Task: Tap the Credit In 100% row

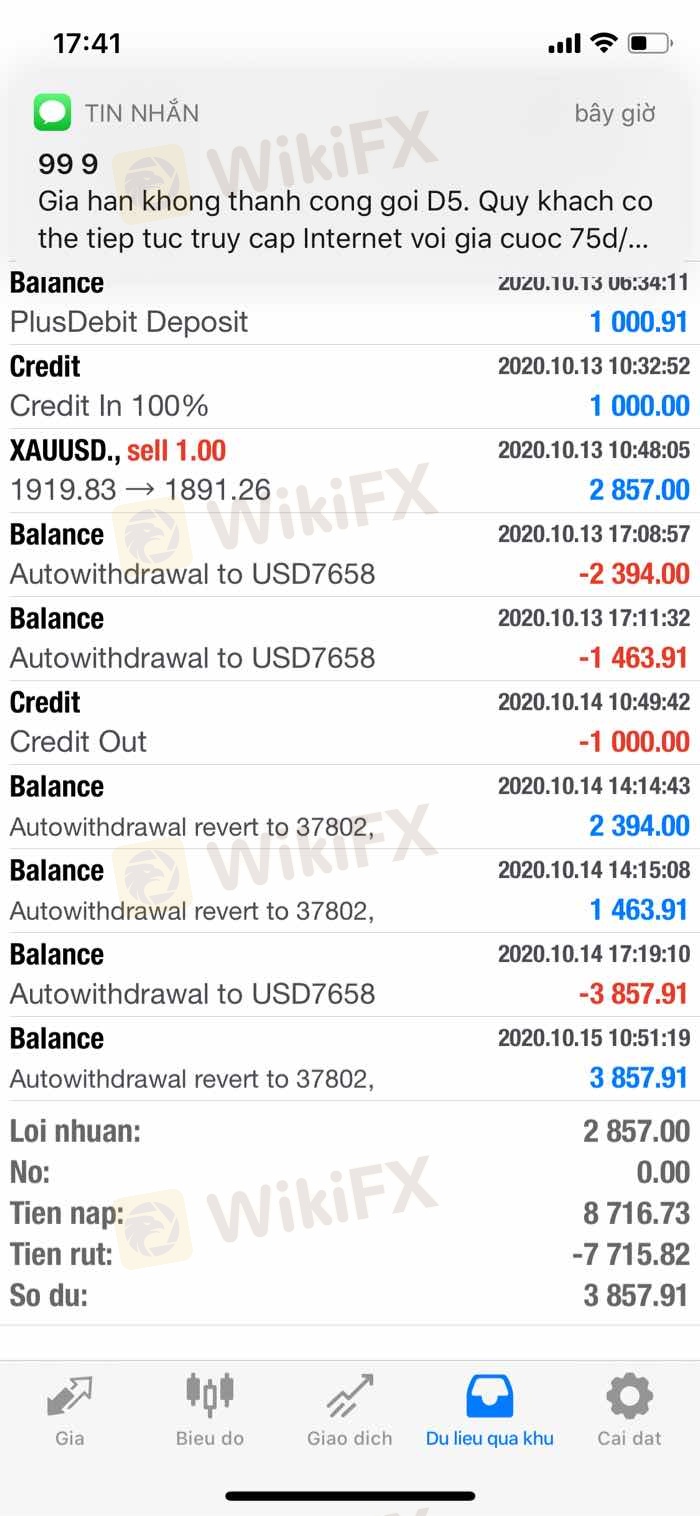Action: coord(350,387)
